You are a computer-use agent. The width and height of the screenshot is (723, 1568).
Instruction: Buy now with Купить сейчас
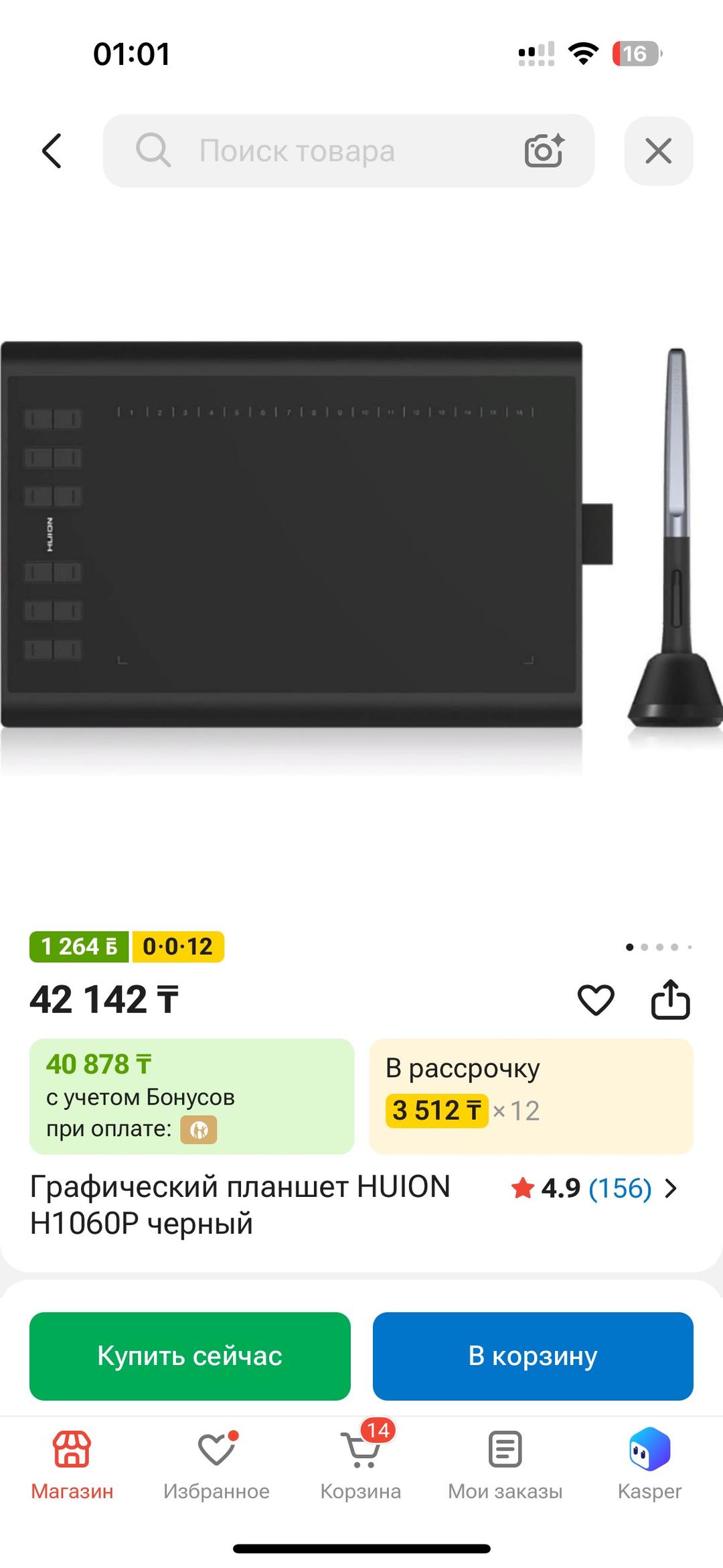(190, 1356)
